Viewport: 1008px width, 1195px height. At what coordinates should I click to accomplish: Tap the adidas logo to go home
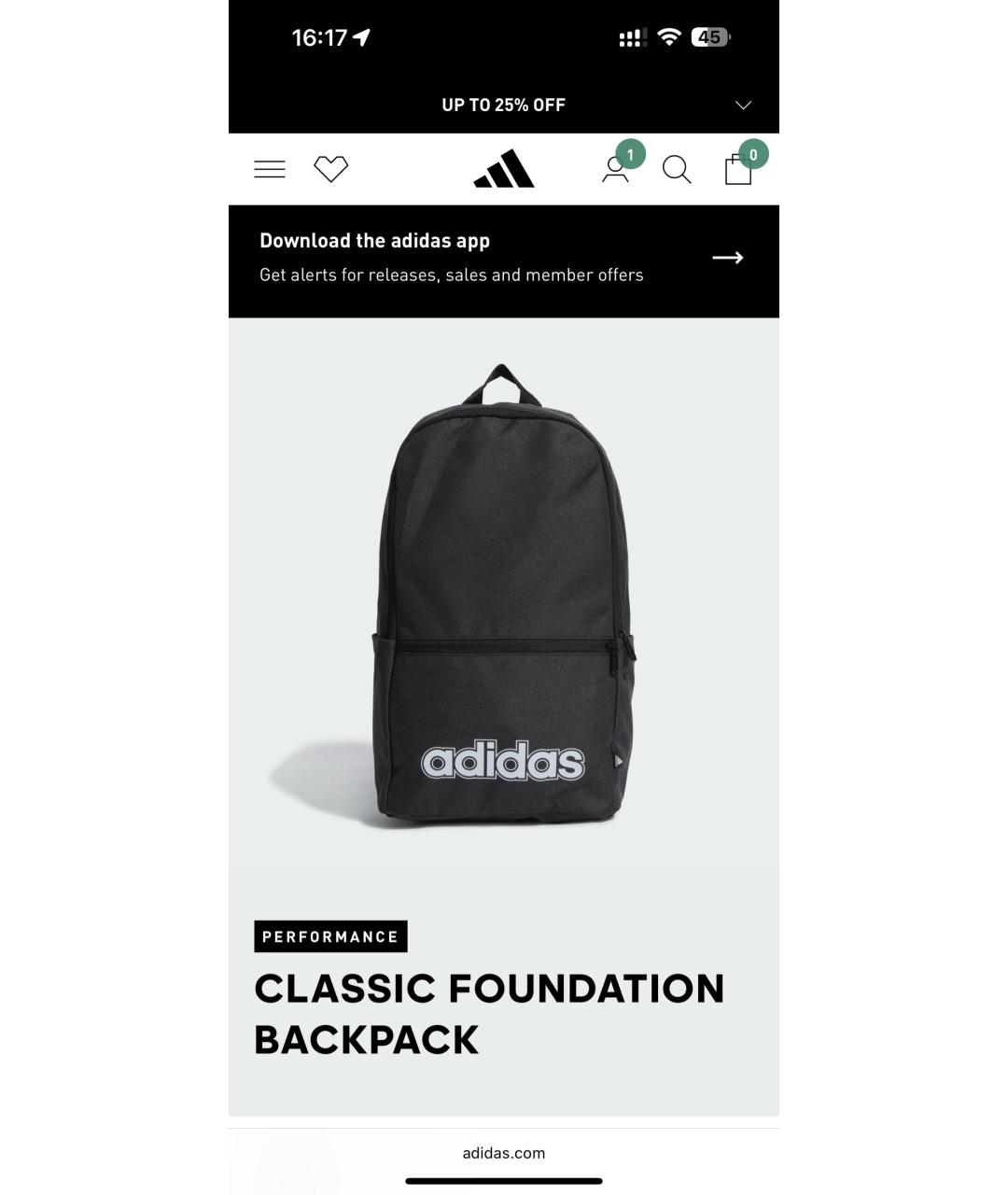(503, 169)
